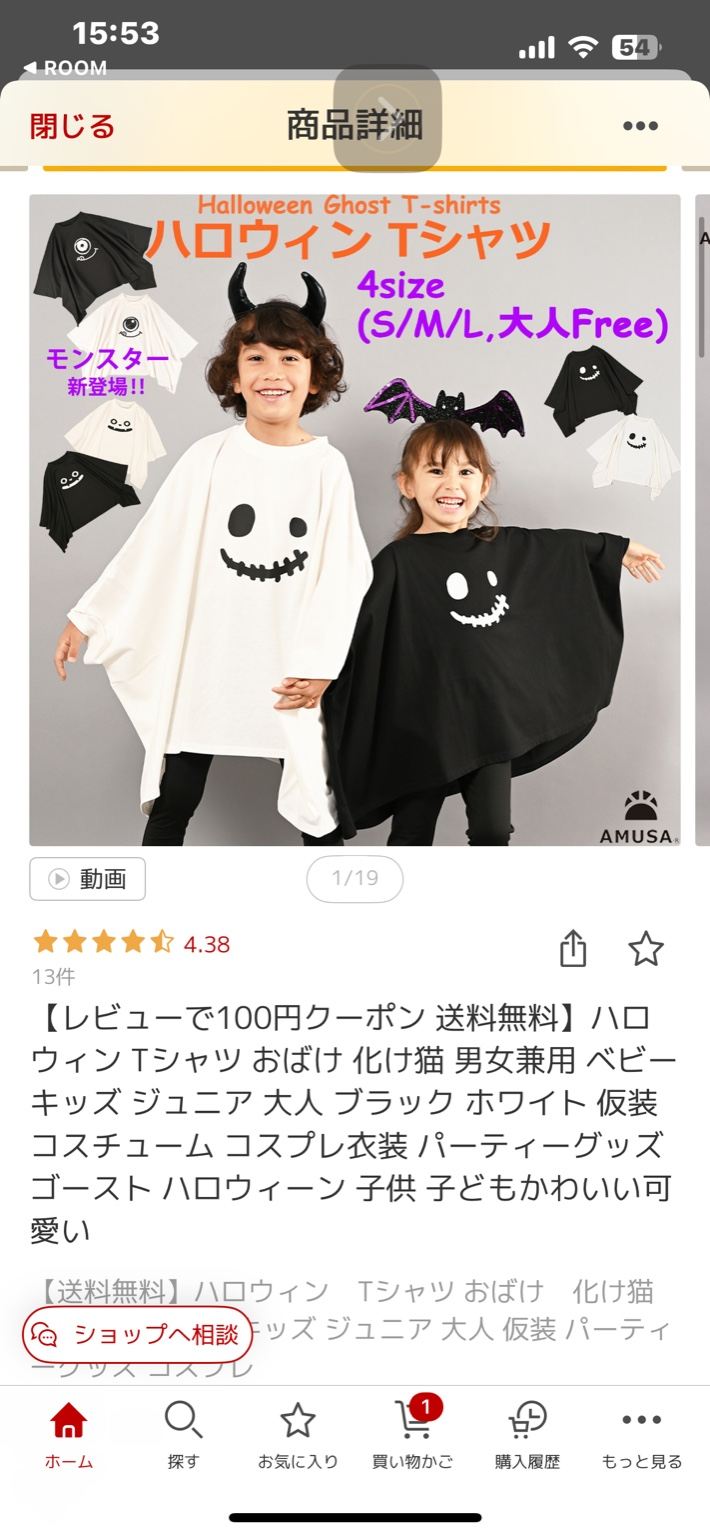Tap 閉じる to close product details

tap(72, 126)
